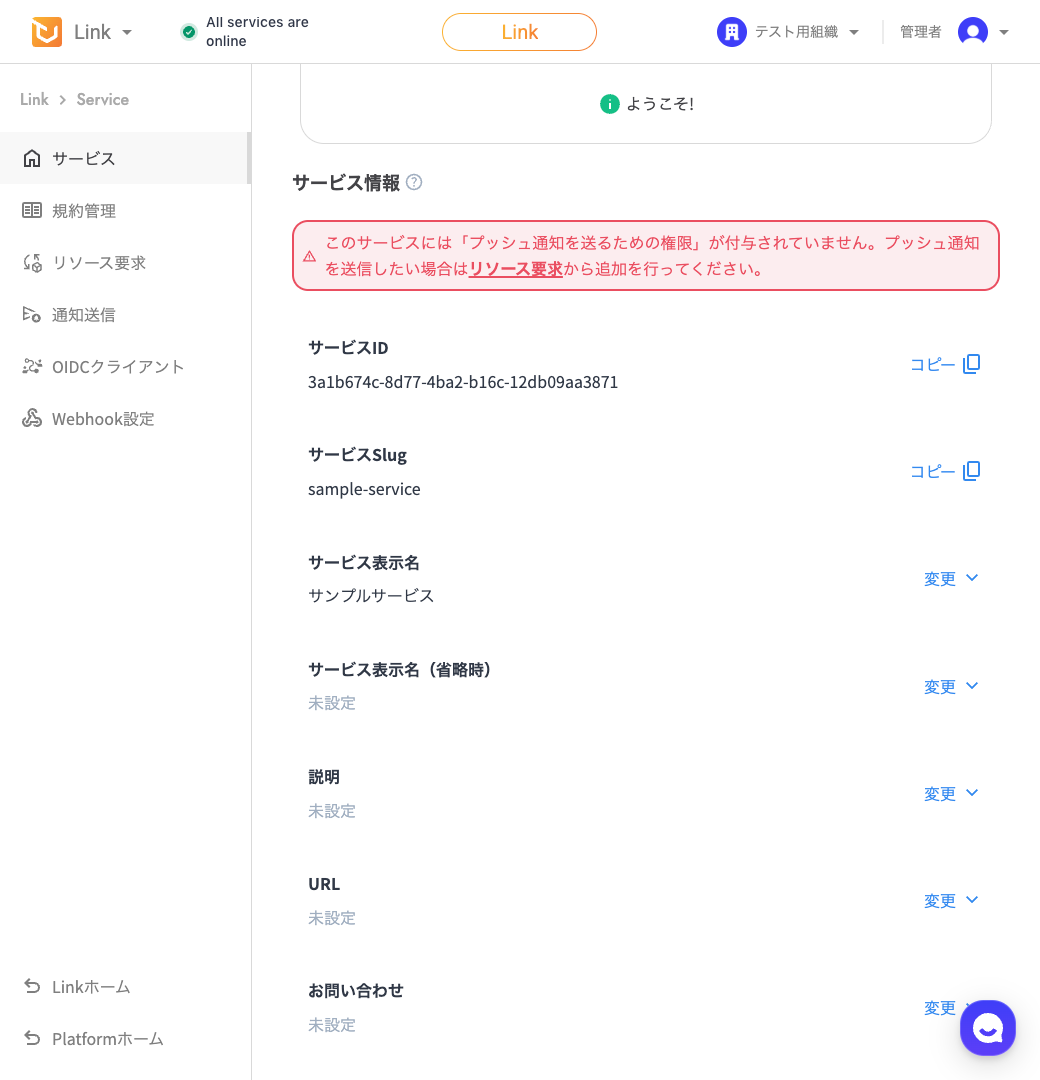
Task: Copy the サービスID value
Action: 944,365
